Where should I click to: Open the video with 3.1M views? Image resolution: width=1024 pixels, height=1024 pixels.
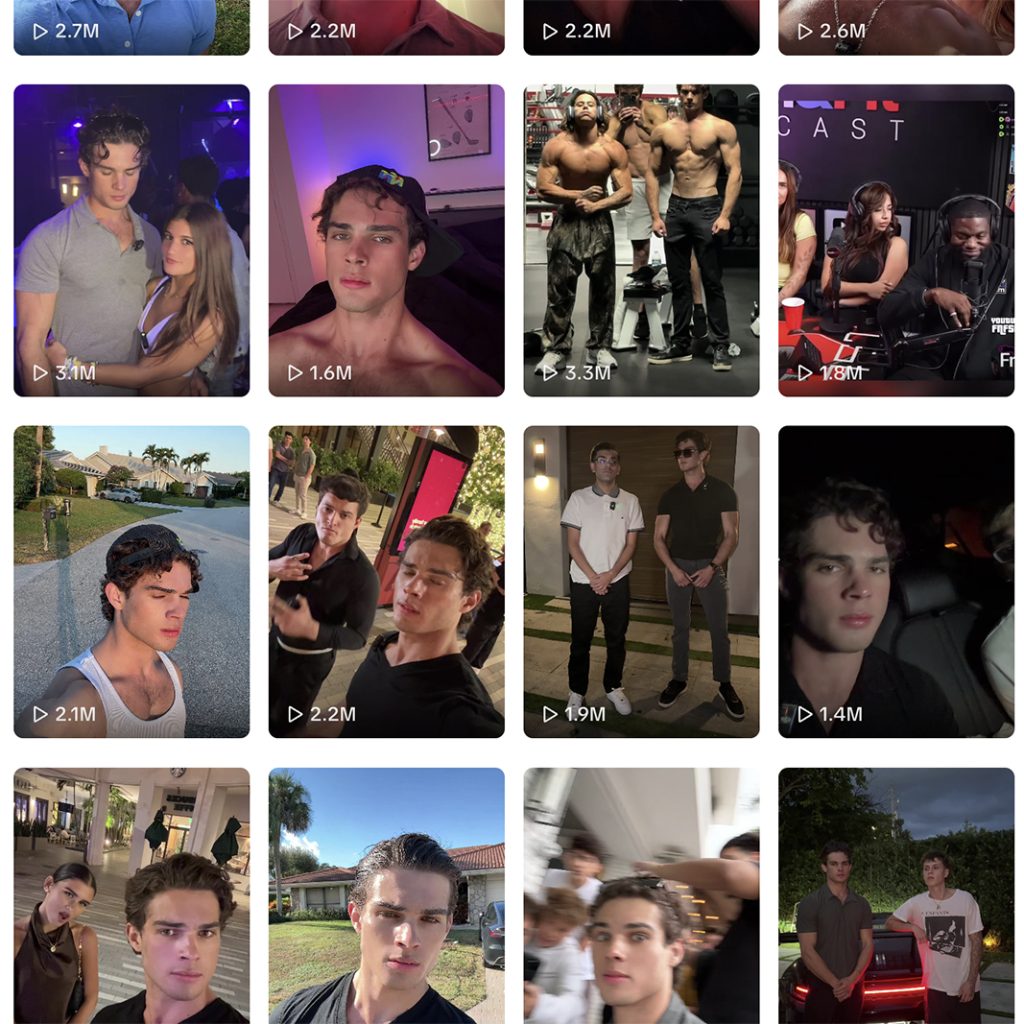pos(131,240)
